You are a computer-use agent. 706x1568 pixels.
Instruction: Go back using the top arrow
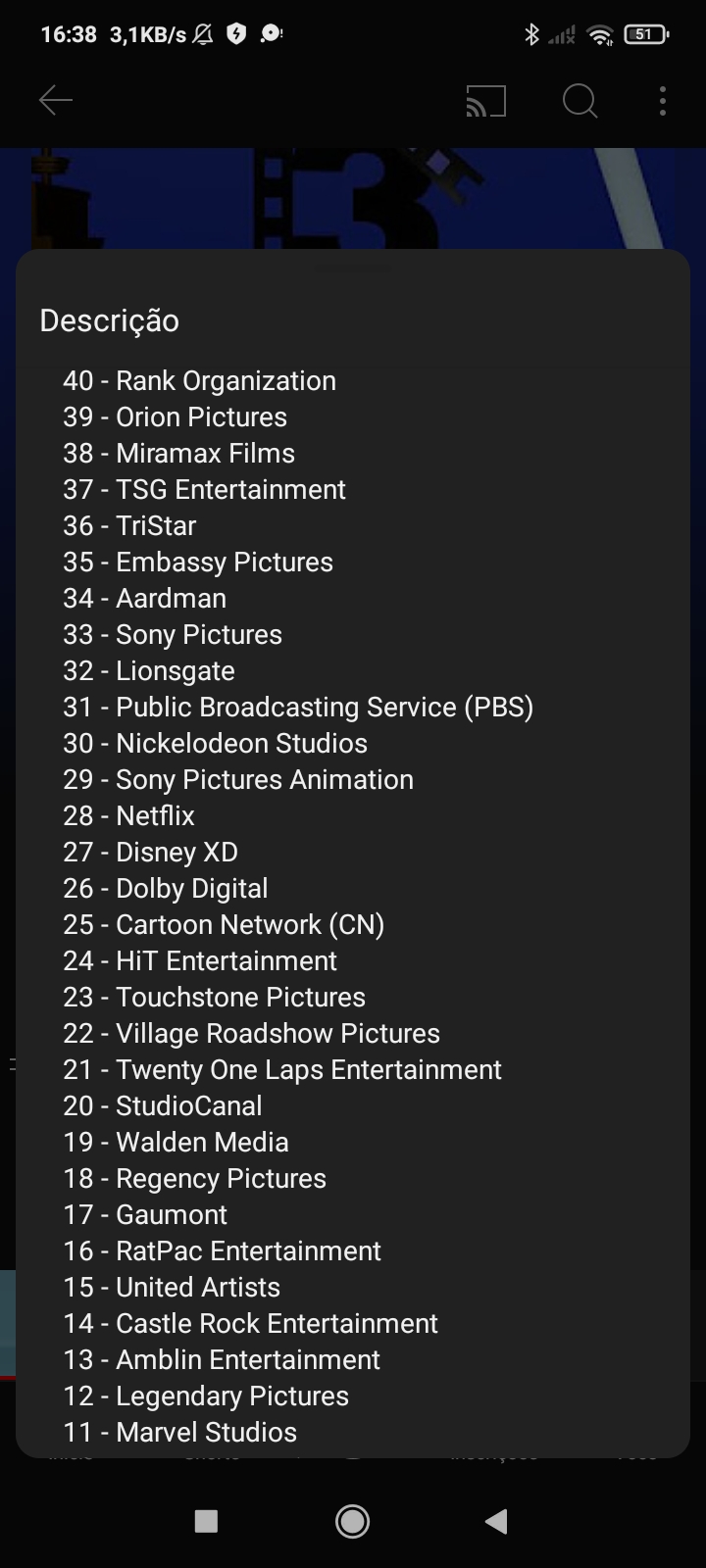pos(56,100)
